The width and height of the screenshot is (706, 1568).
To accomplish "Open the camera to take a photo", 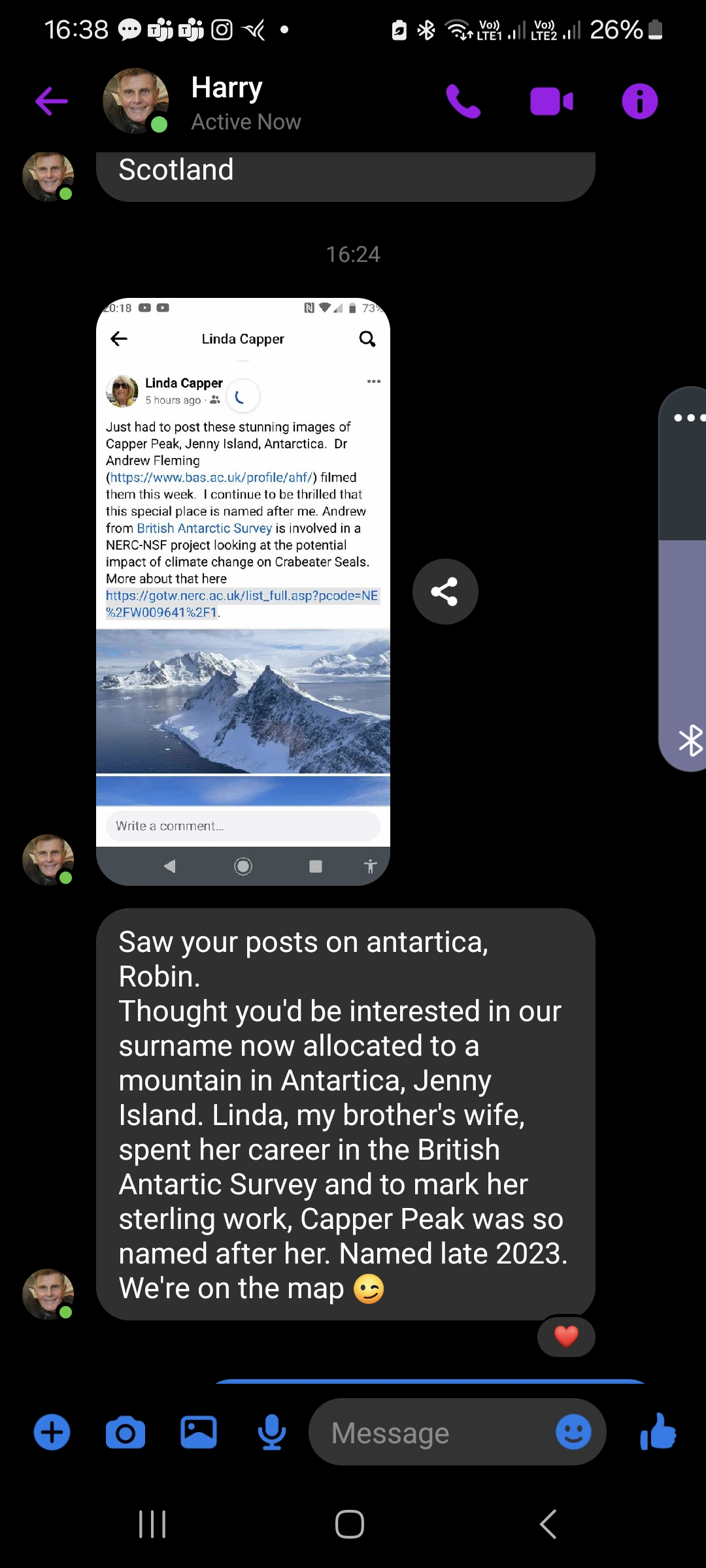I will tap(125, 1433).
